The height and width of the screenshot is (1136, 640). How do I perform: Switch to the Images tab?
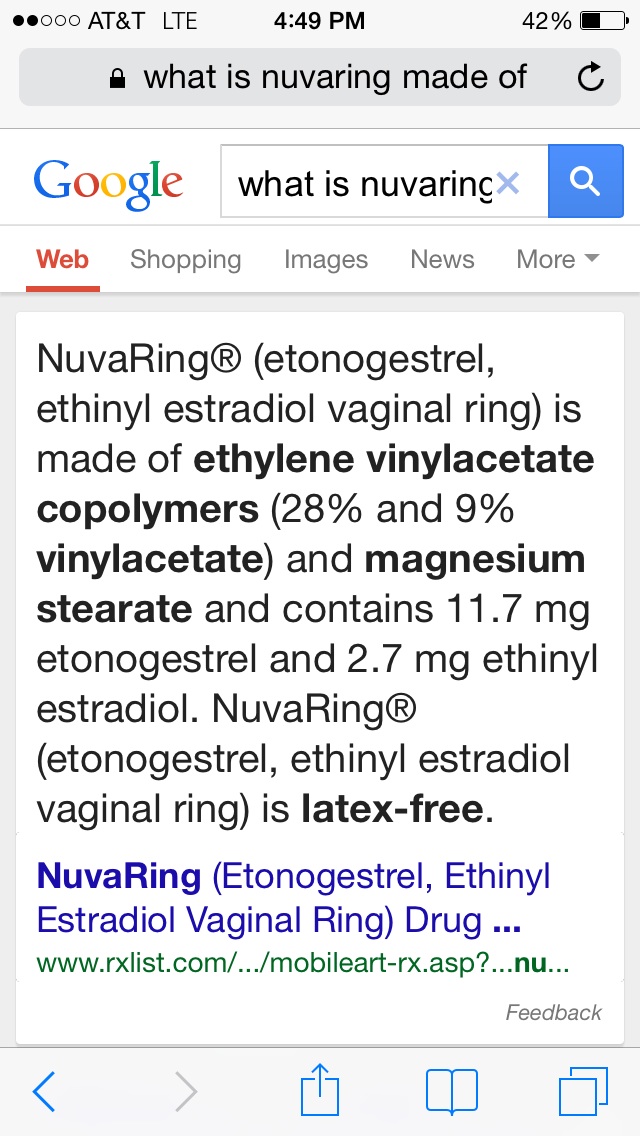[x=325, y=260]
